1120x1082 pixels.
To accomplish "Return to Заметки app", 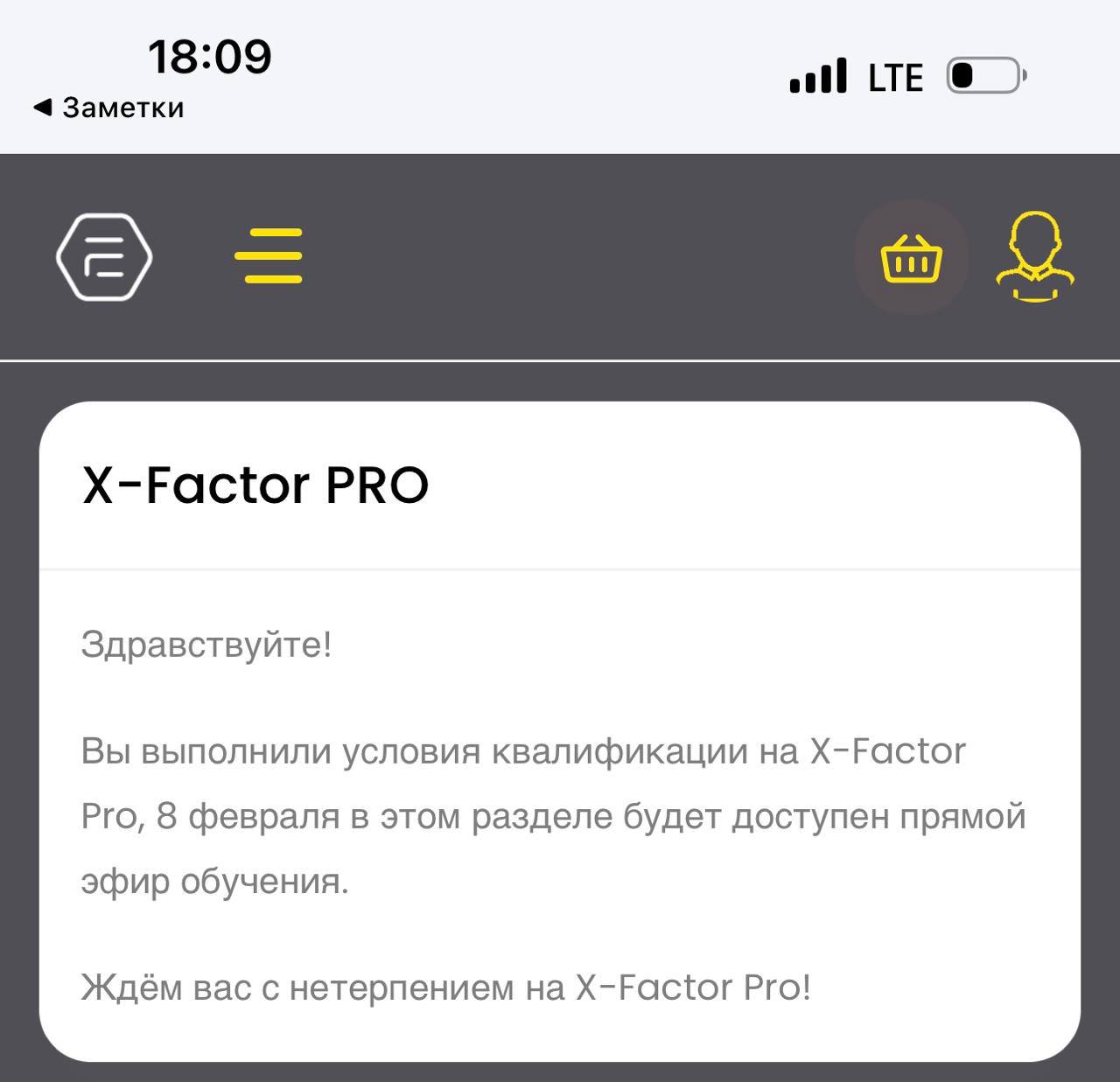I will click(x=109, y=108).
